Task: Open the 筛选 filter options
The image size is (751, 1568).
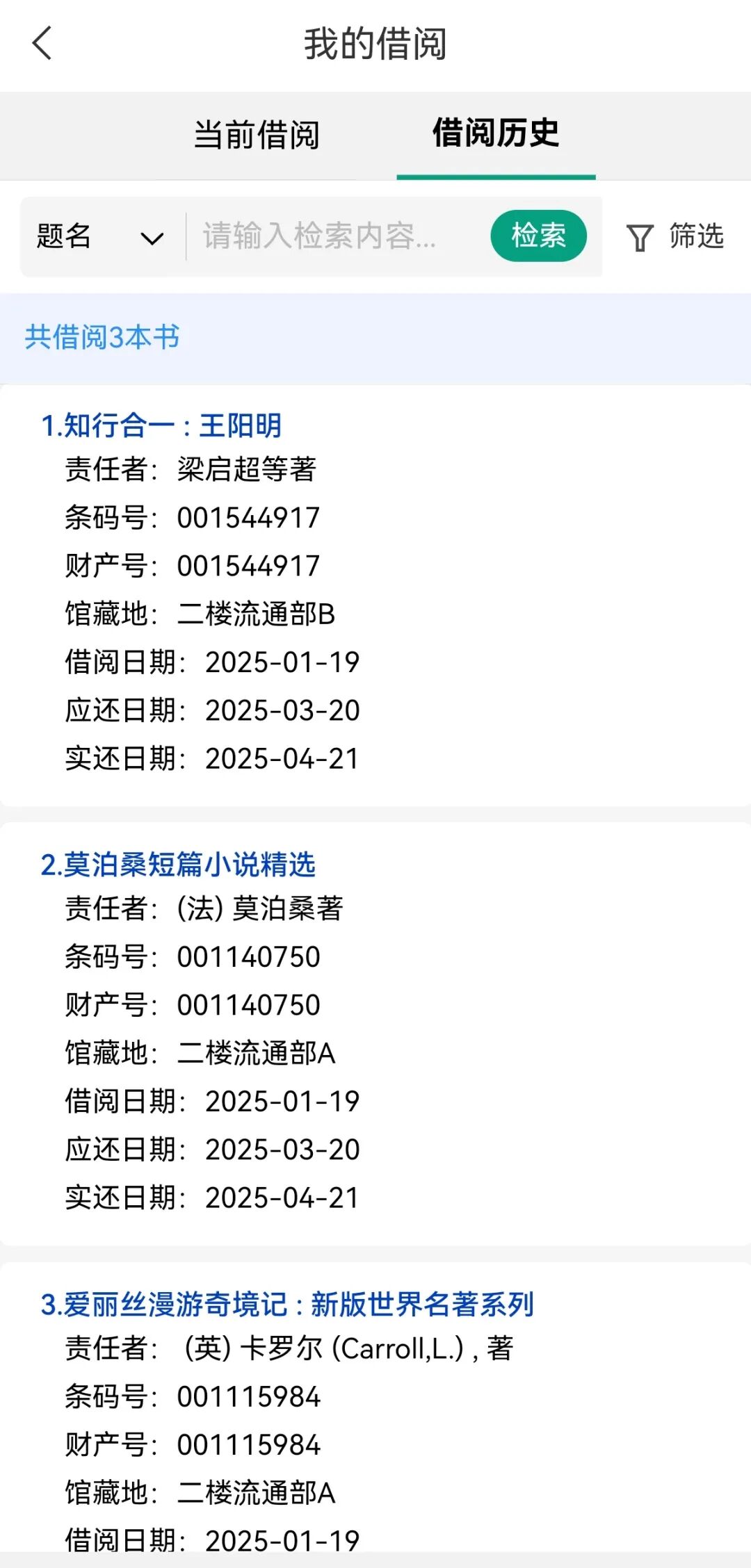Action: tap(675, 237)
